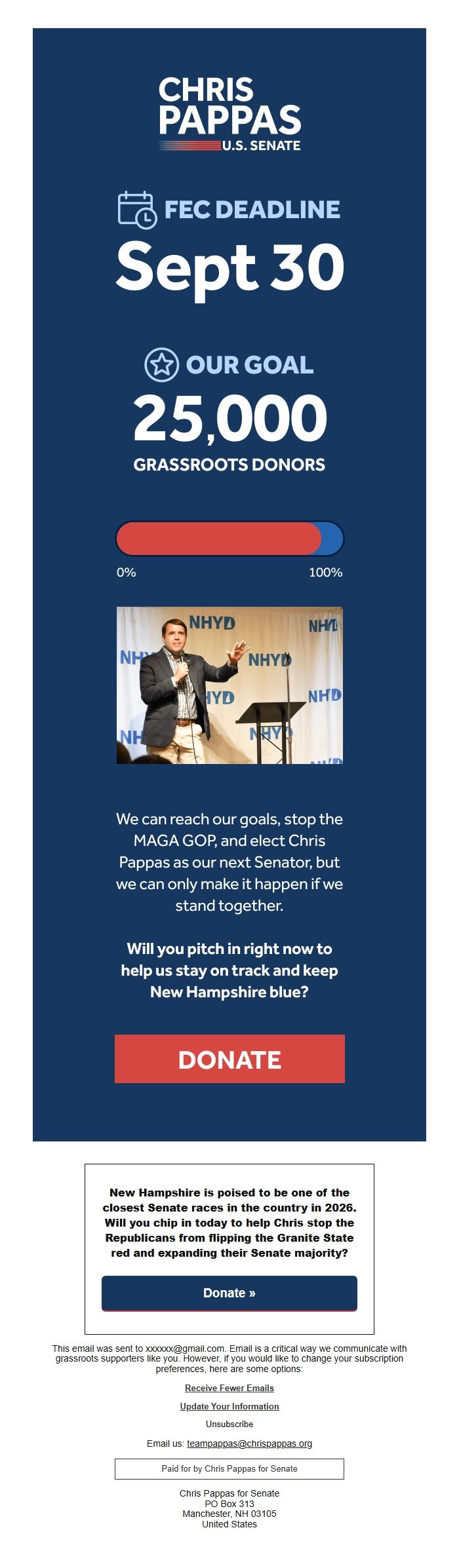Screen dimensions: 459x1568
Task: Tap the blue Donate » button
Action: (x=229, y=1293)
